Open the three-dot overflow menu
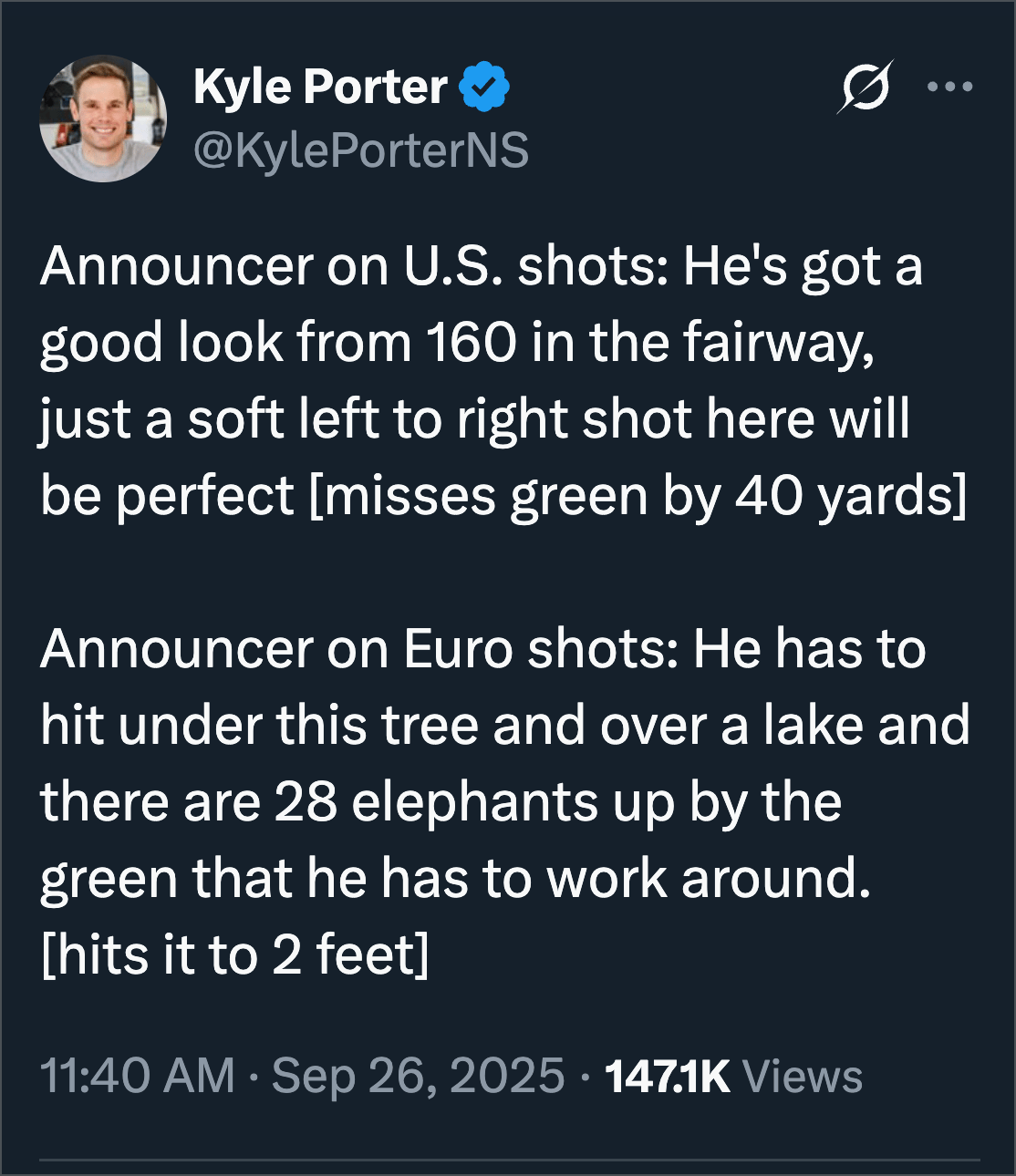The height and width of the screenshot is (1176, 1016). click(949, 88)
